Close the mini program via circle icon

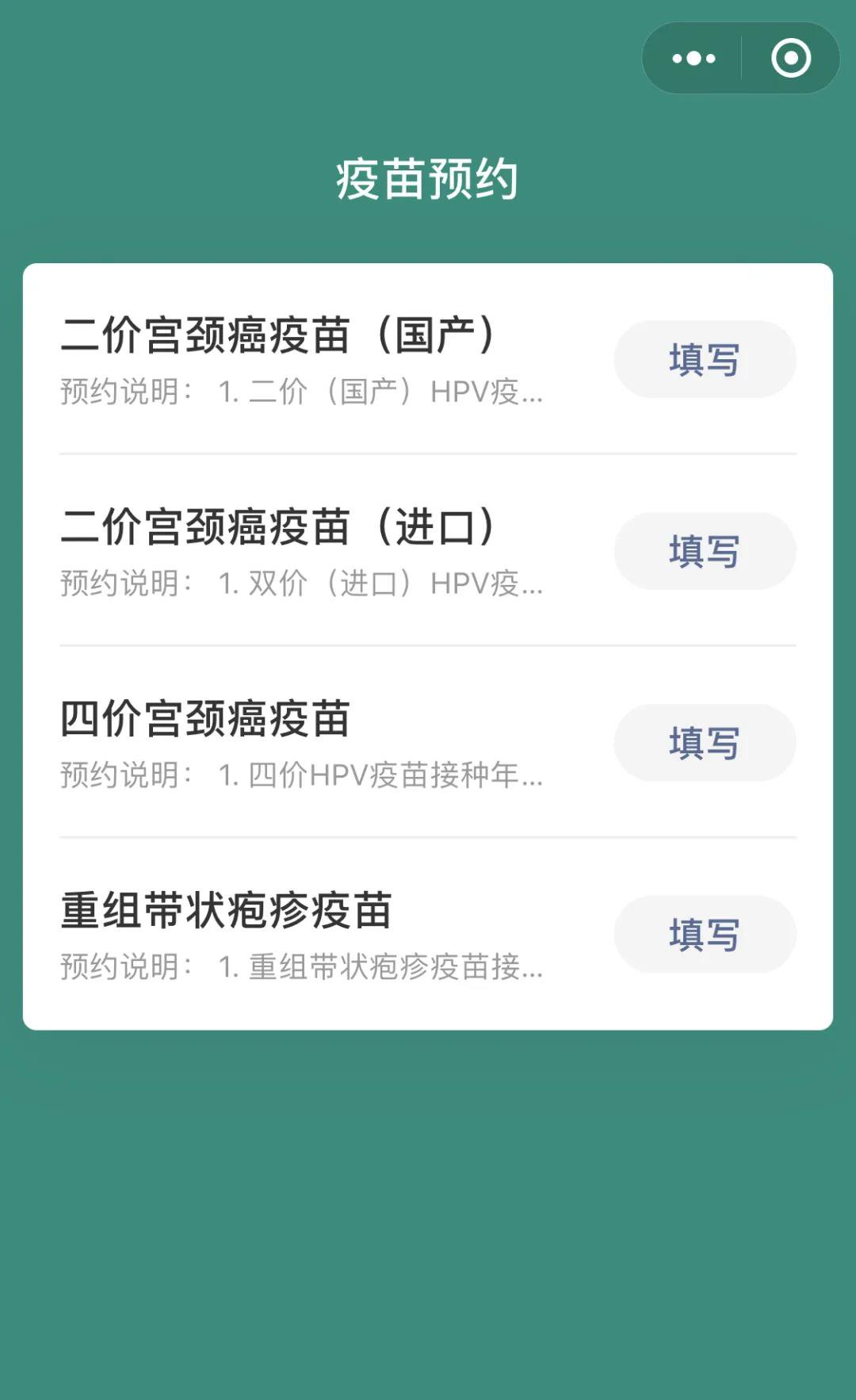(790, 59)
